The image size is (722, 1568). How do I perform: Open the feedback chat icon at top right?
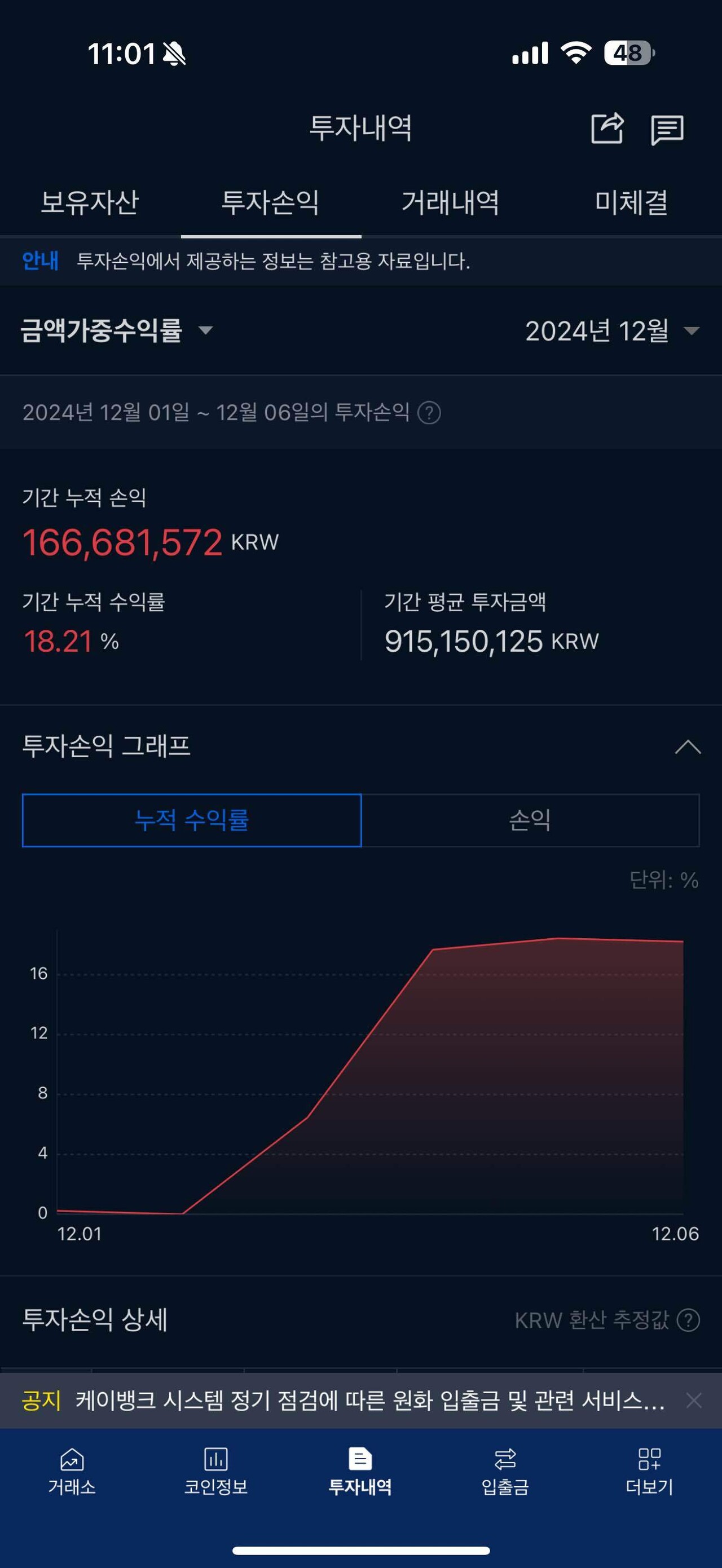667,130
